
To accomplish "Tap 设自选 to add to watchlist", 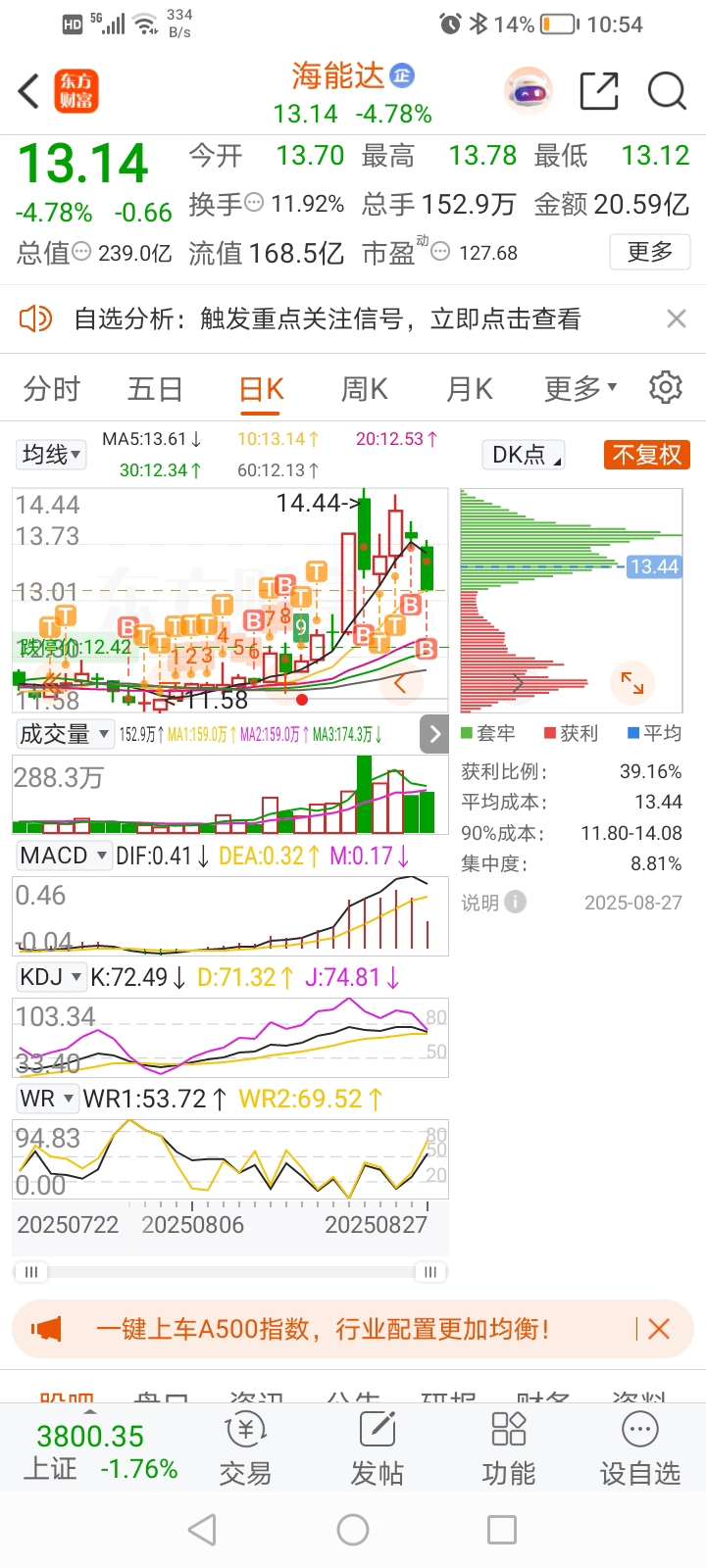I will tap(640, 1450).
